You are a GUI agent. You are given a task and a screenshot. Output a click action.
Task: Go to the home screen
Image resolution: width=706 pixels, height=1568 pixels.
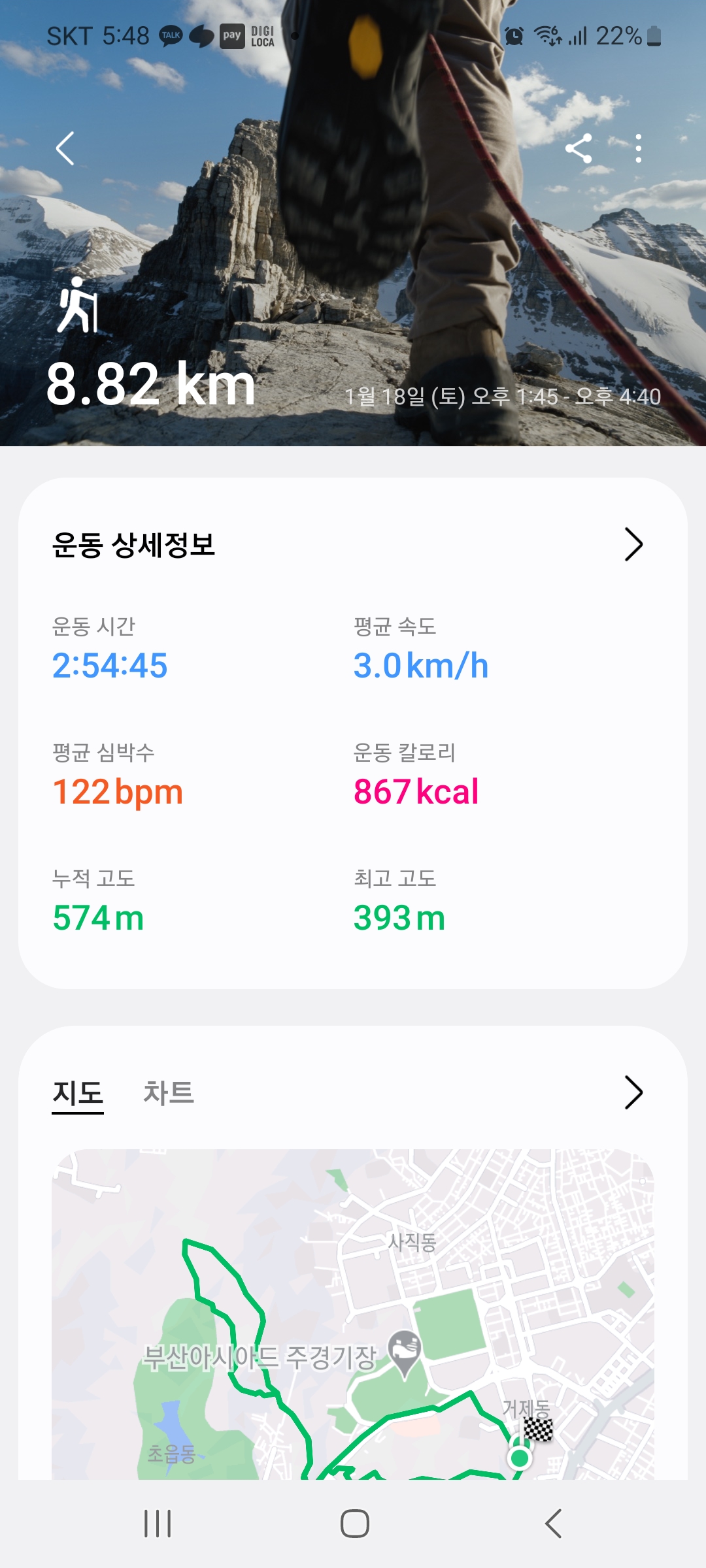(x=354, y=1524)
